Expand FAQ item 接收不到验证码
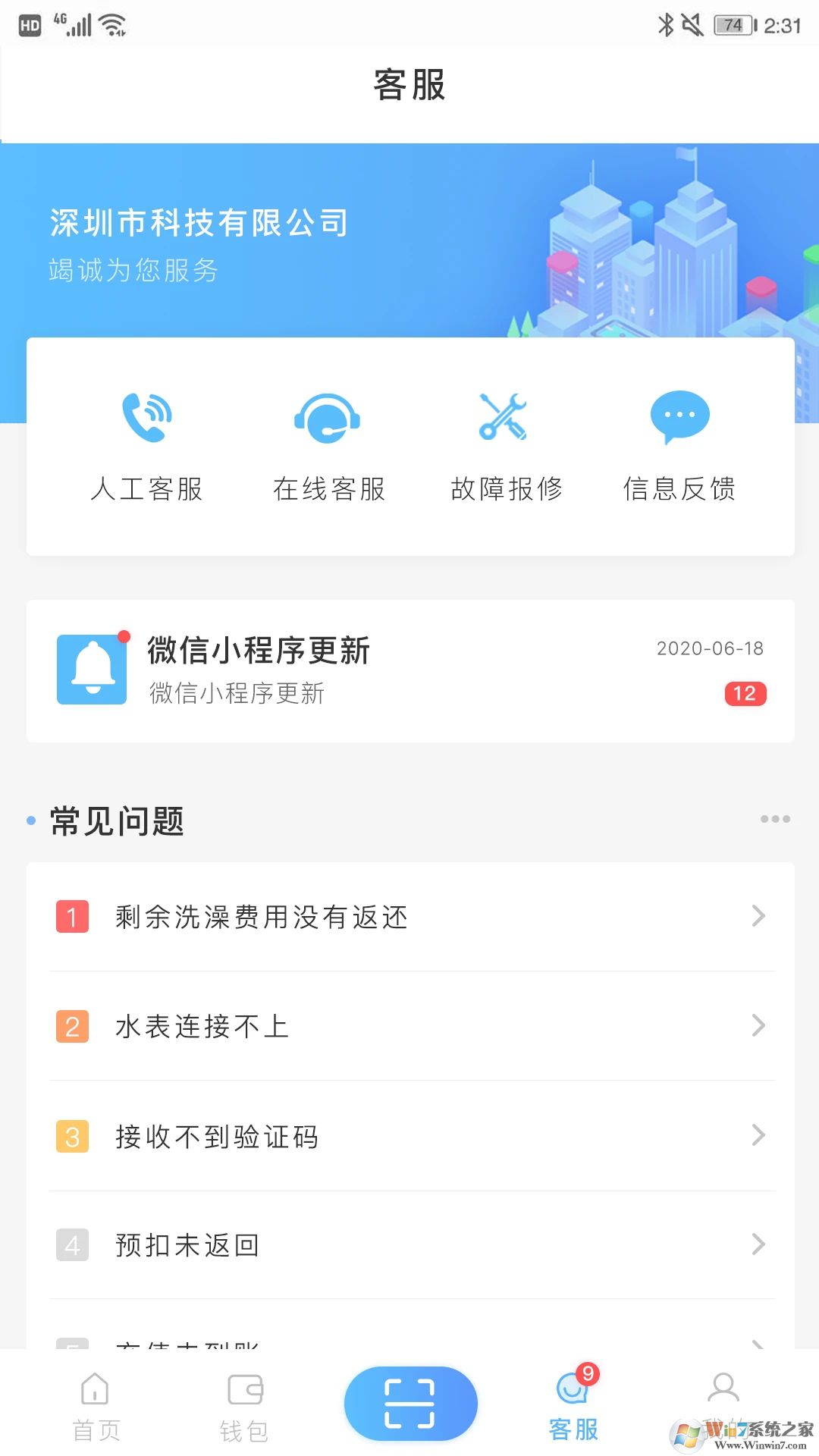The width and height of the screenshot is (819, 1456). pyautogui.click(x=409, y=1136)
